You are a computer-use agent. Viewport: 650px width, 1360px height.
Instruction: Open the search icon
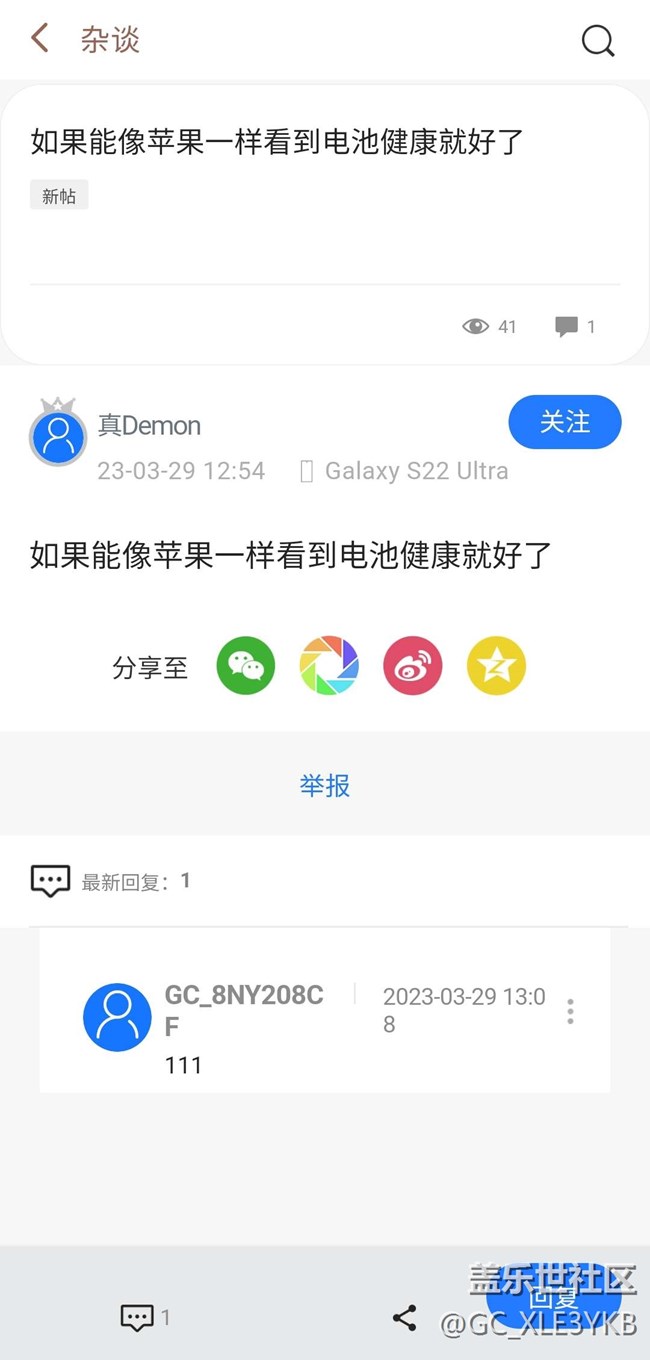coord(598,40)
